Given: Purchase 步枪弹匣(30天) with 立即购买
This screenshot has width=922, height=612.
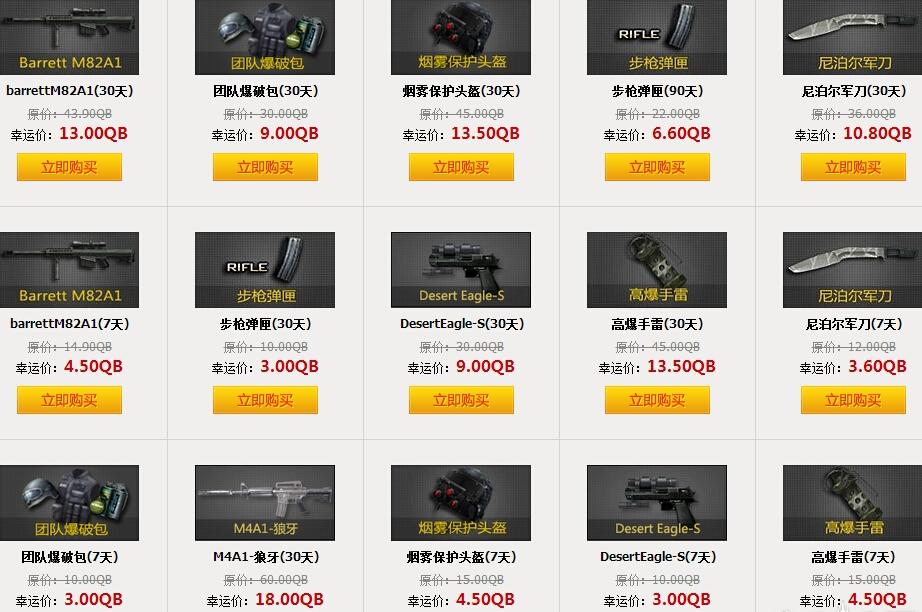Looking at the screenshot, I should (x=265, y=400).
